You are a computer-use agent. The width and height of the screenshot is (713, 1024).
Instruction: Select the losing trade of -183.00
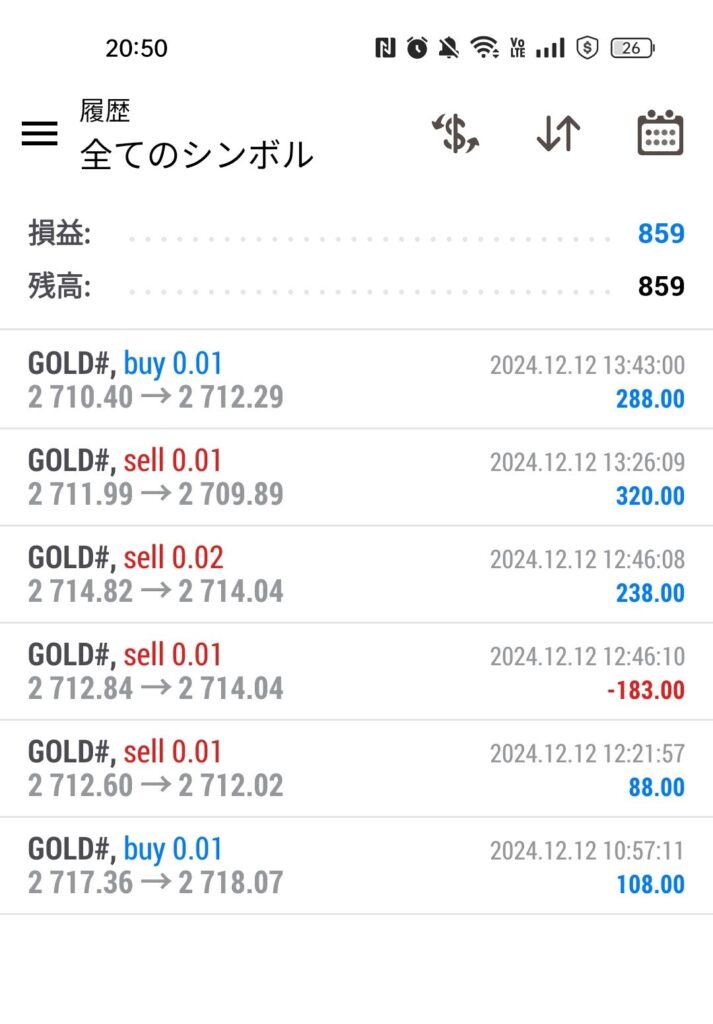pyautogui.click(x=356, y=671)
